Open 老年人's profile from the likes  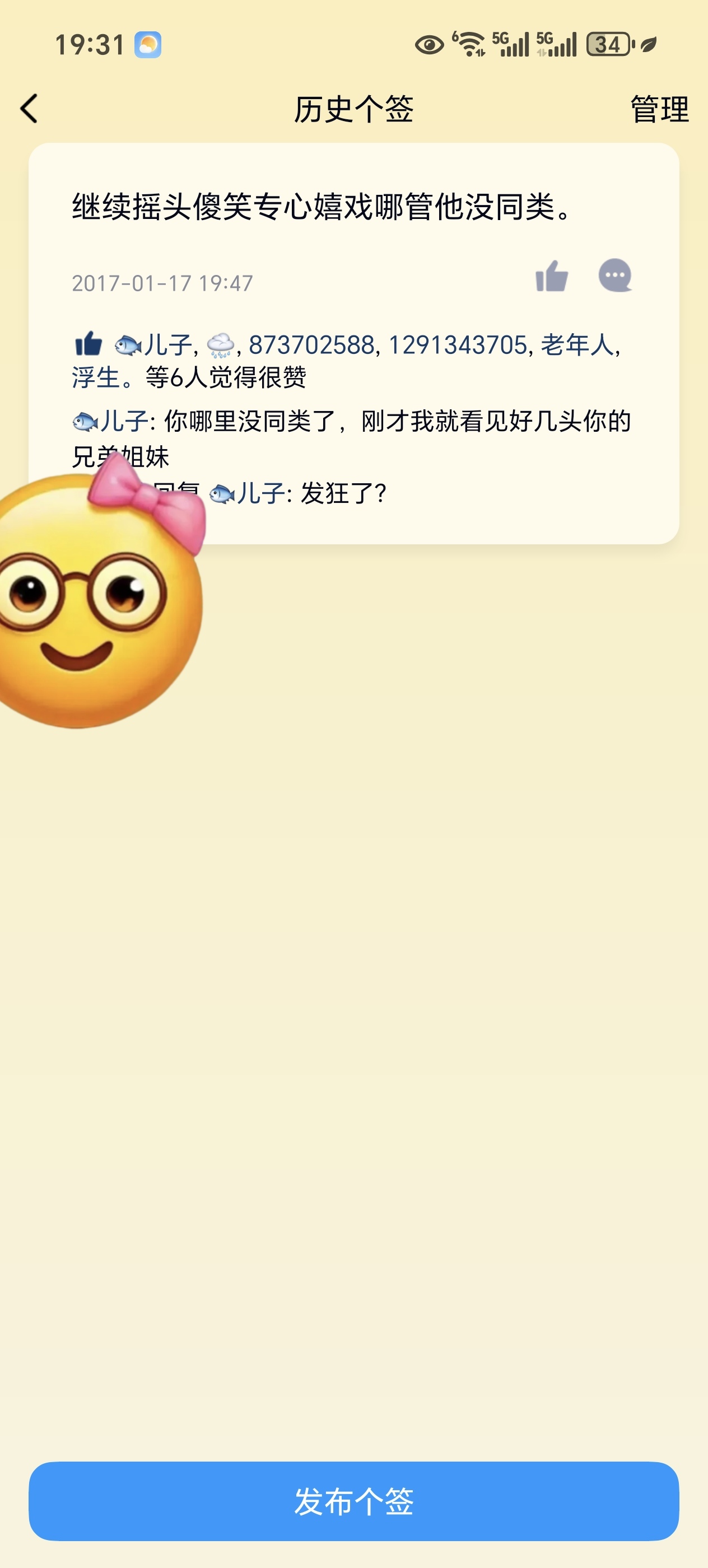[x=576, y=345]
